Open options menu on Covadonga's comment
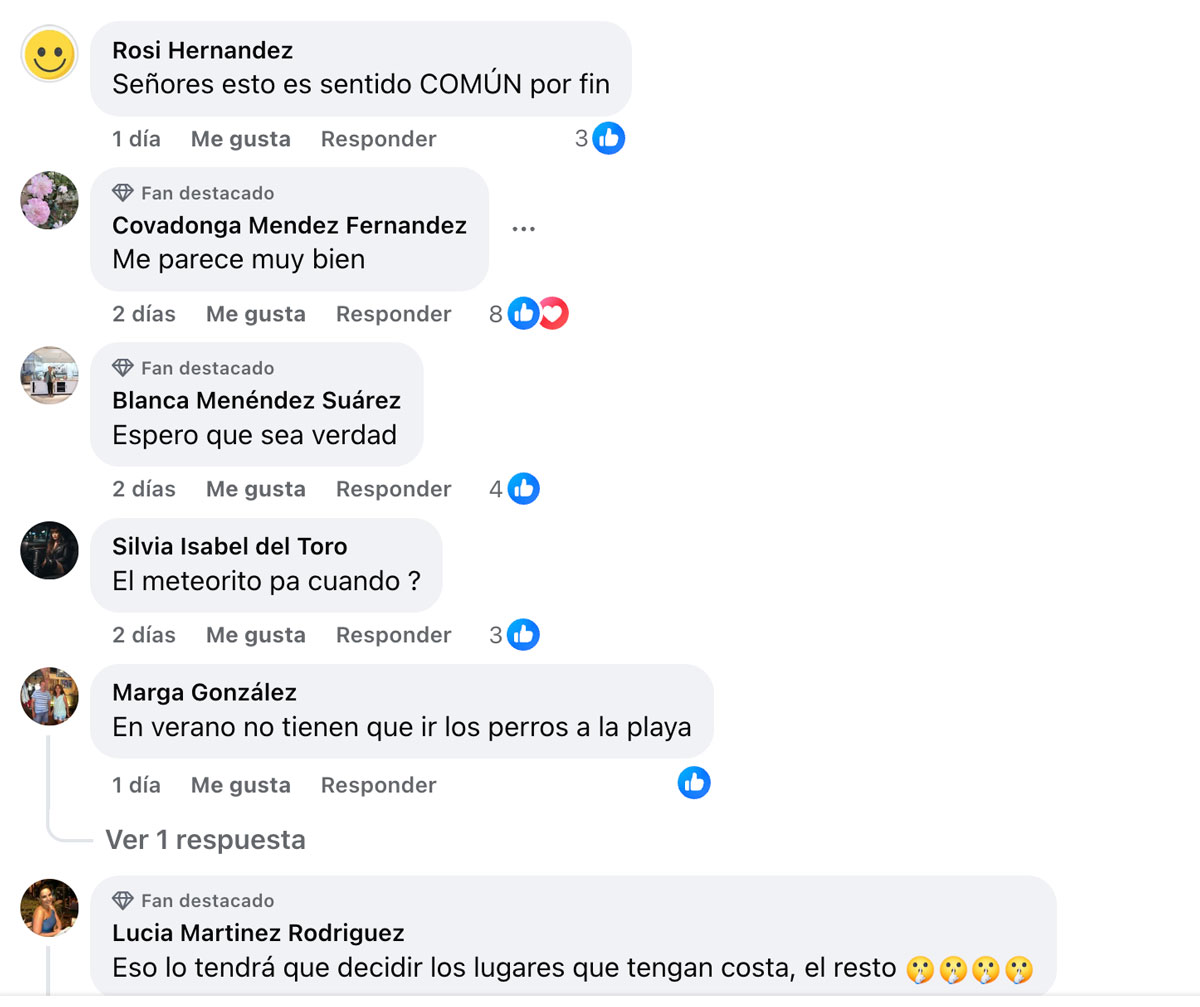Screen dimensions: 1200x1007 point(523,229)
